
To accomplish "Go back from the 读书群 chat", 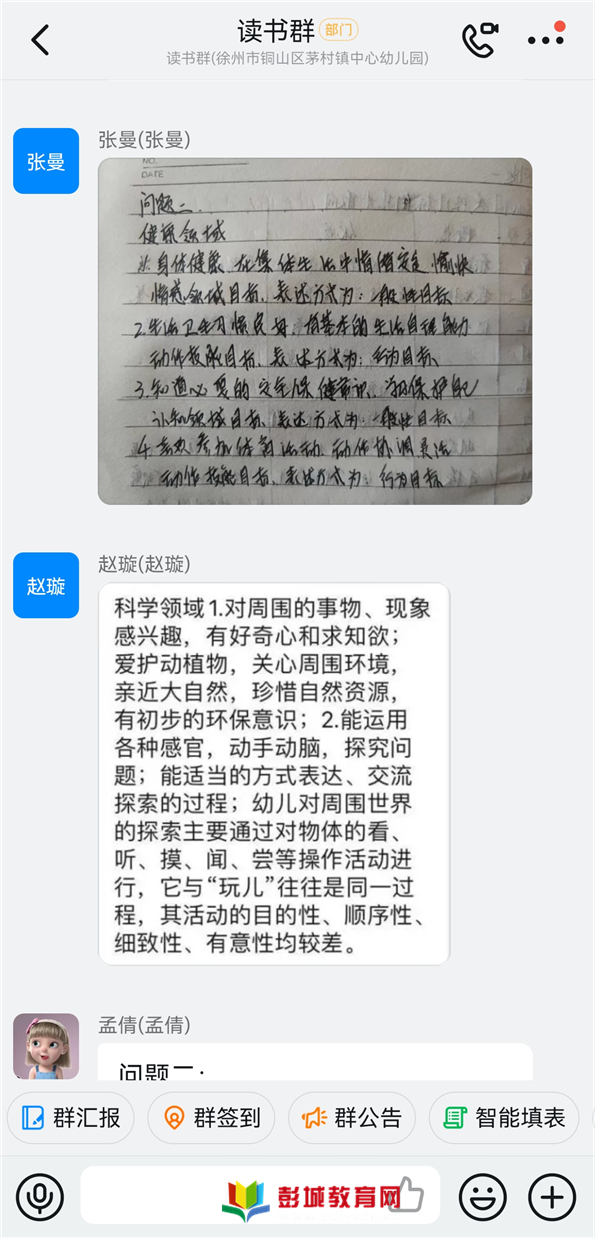I will [40, 40].
